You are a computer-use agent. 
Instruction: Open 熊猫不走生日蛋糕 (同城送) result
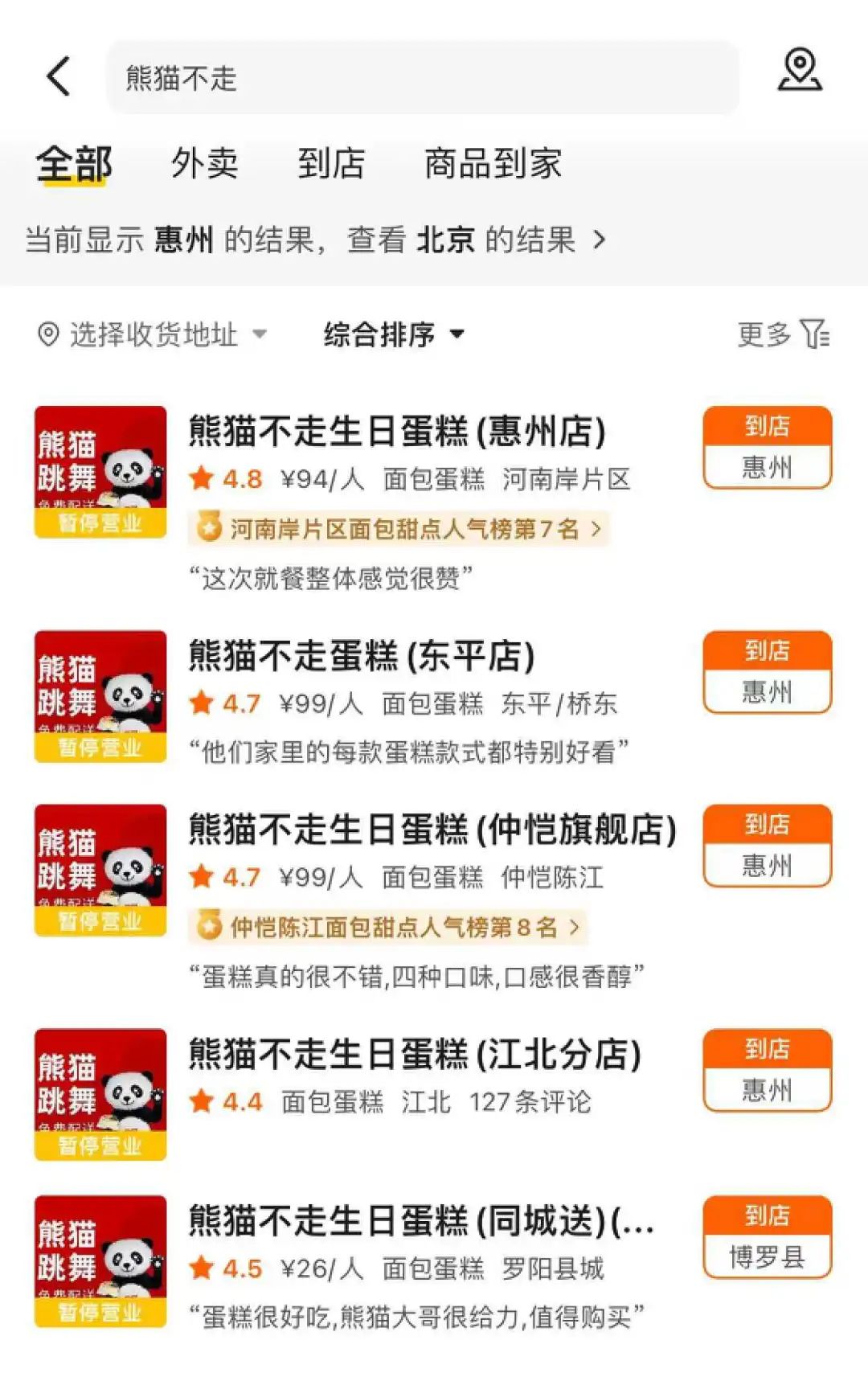click(421, 1221)
